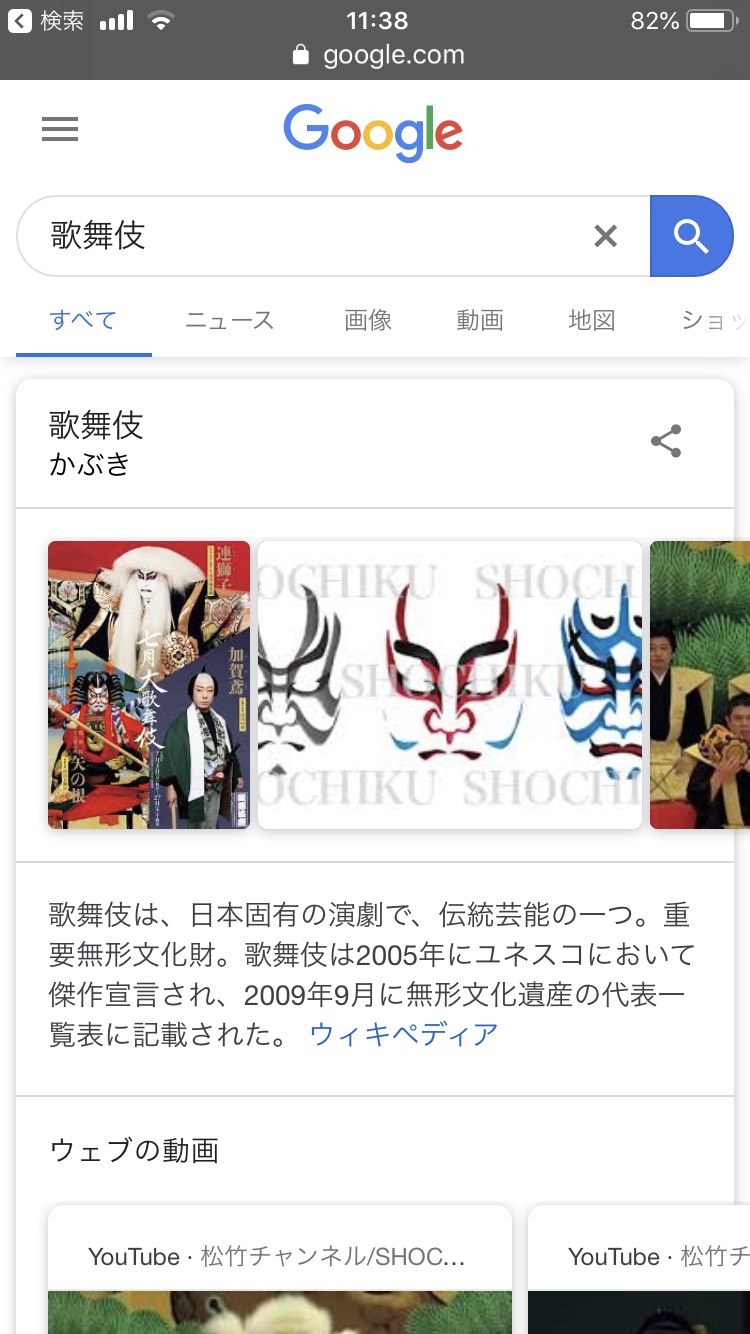This screenshot has width=750, height=1334.
Task: Switch to the 画像 tab
Action: (x=368, y=321)
